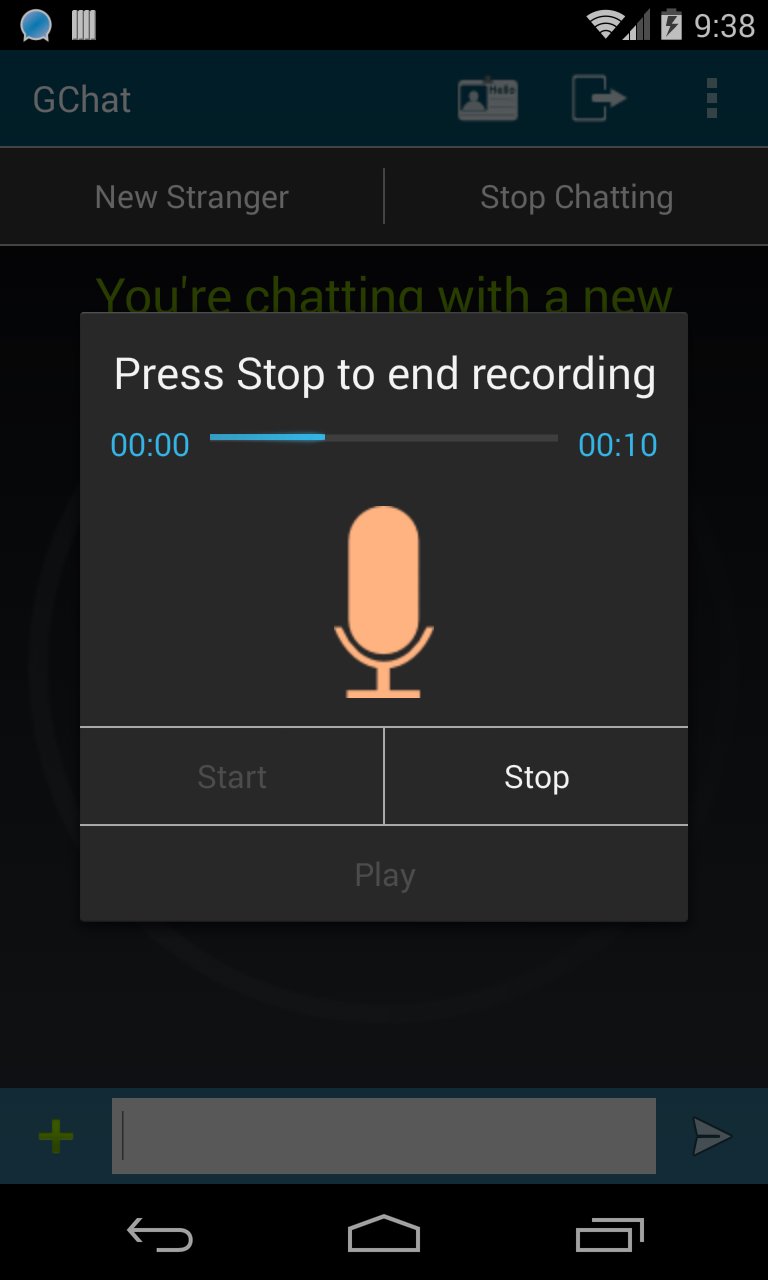Screen dimensions: 768x1280
Task: Open the overflow menu in the action bar
Action: click(711, 98)
